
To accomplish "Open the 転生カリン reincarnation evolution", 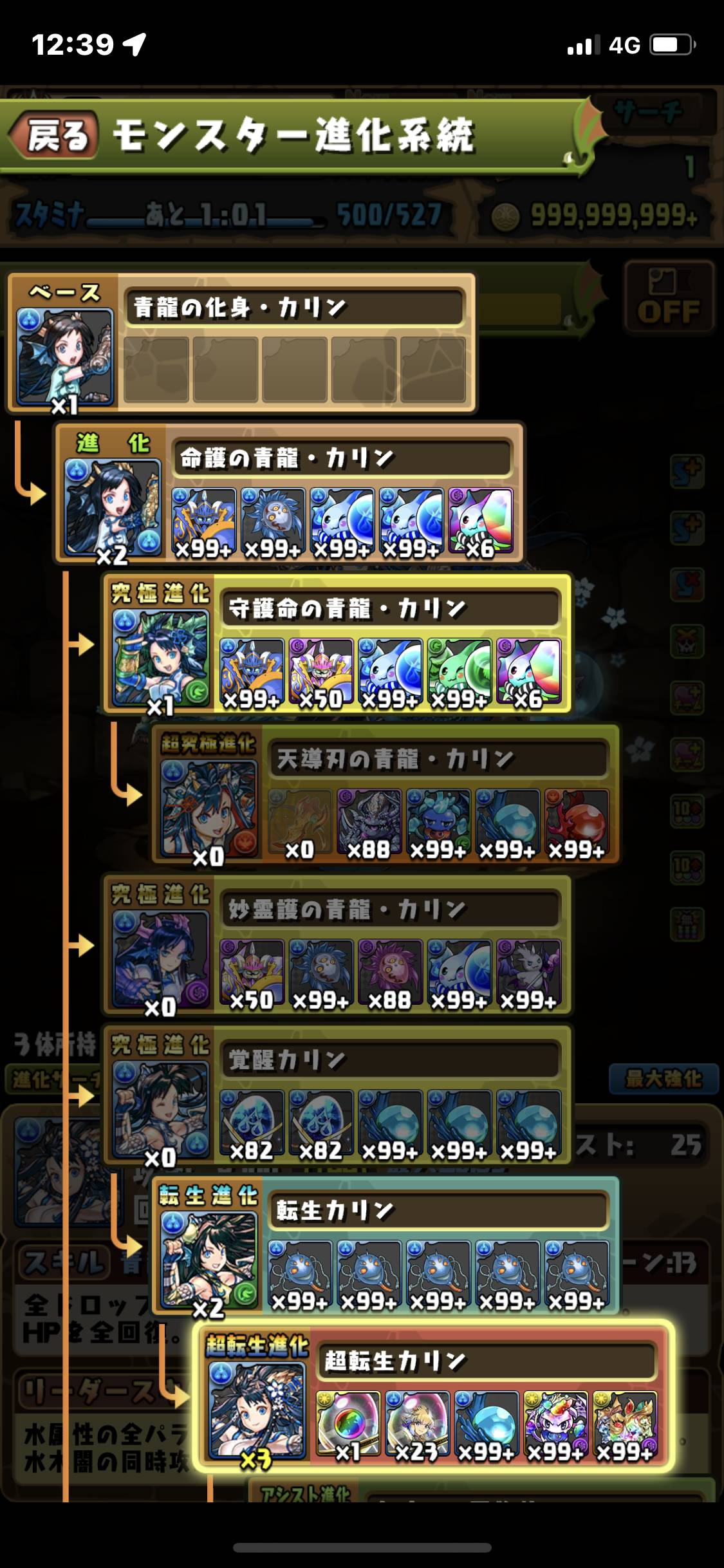I will point(209,1260).
